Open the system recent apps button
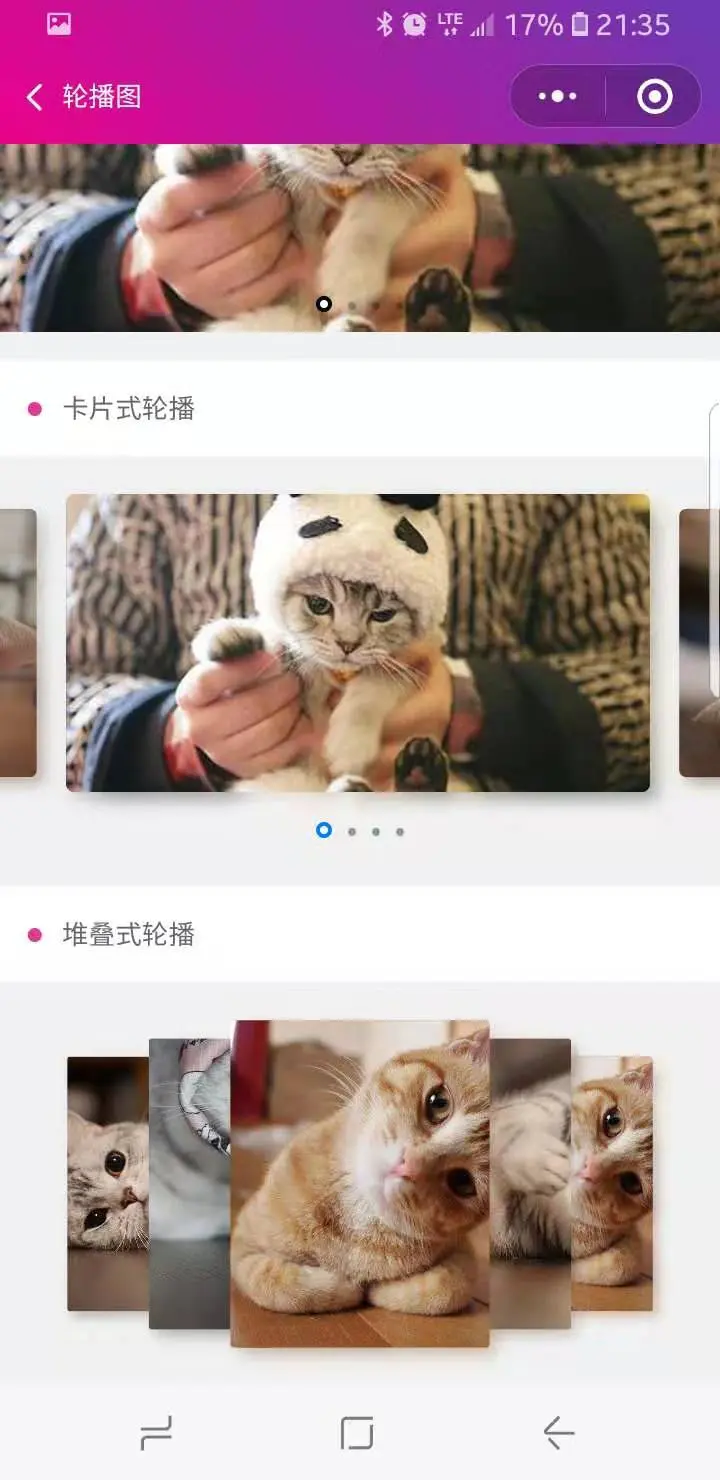720x1480 pixels. (x=156, y=1433)
